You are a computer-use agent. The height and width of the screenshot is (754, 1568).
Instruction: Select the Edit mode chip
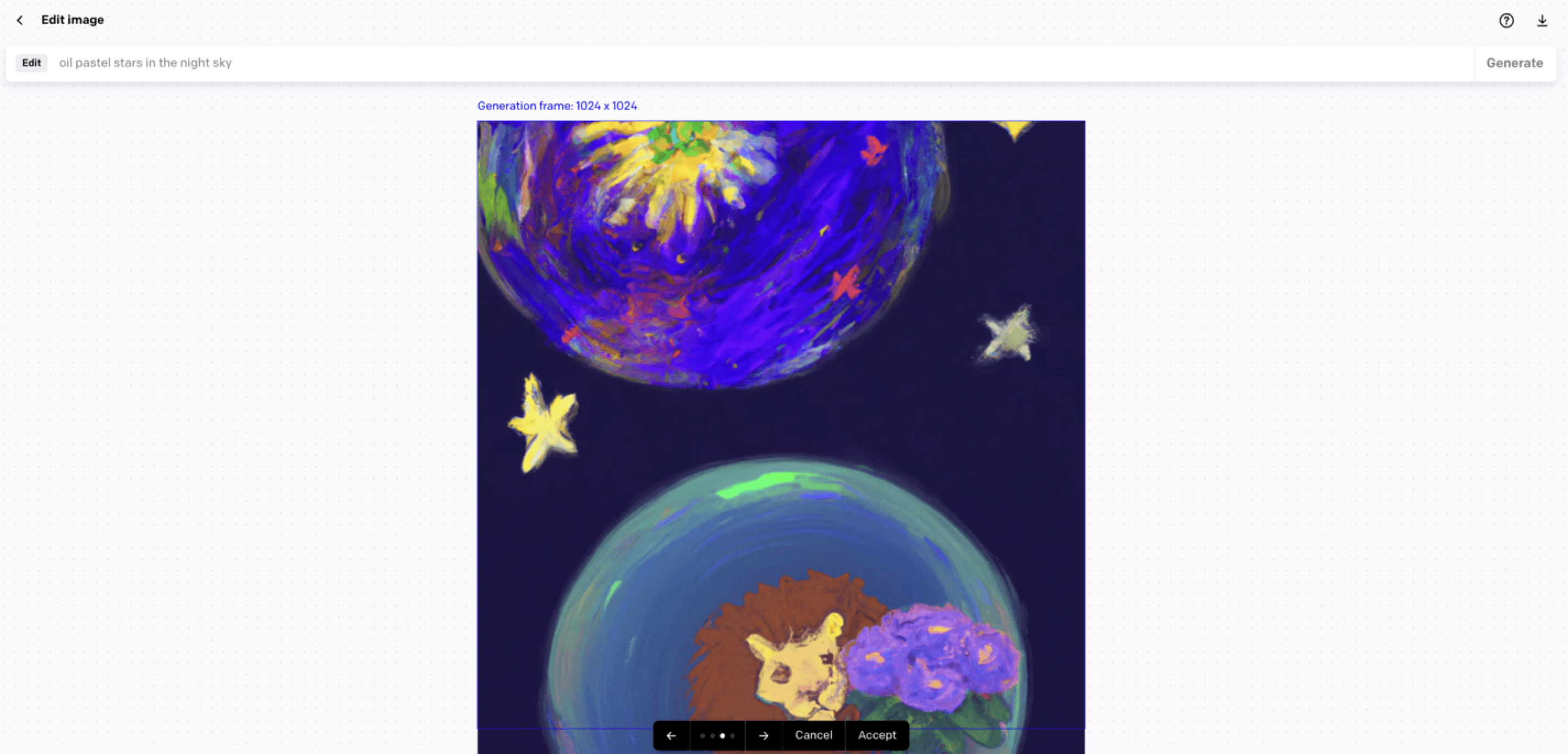(31, 63)
